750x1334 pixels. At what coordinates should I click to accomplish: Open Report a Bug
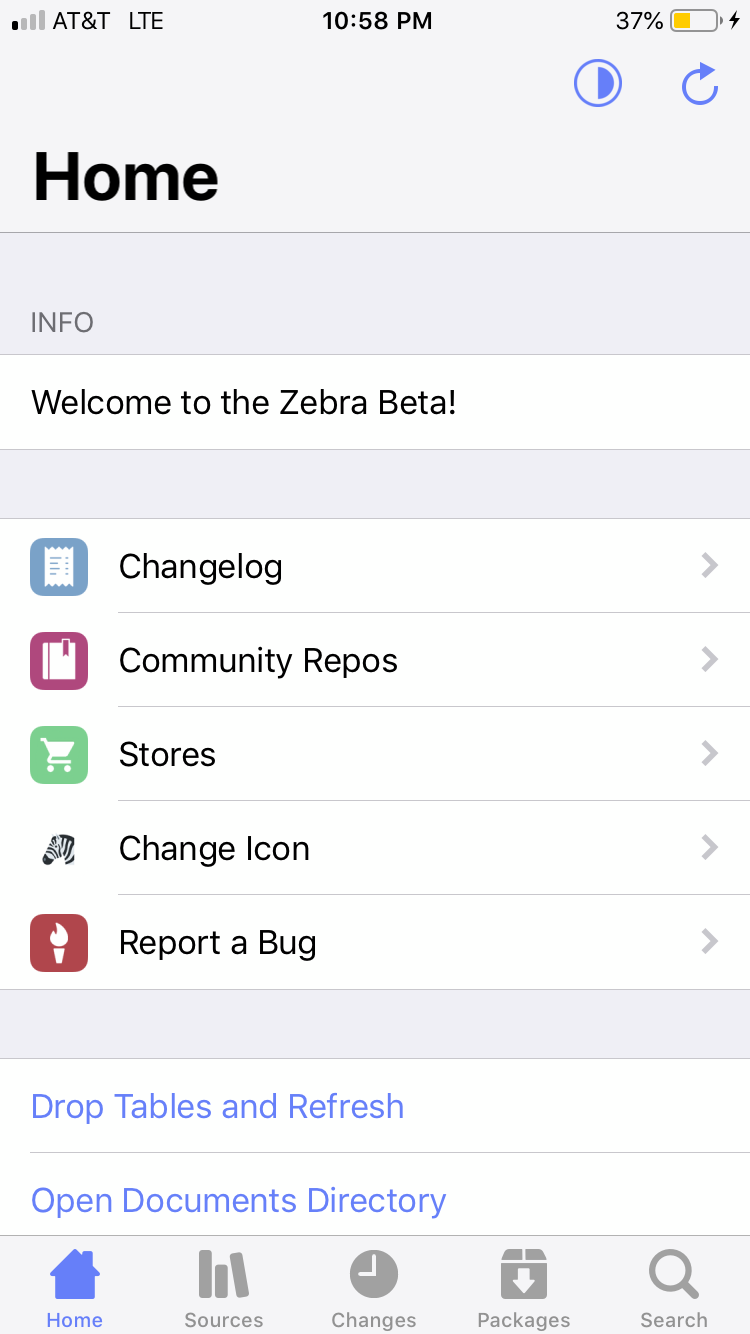pyautogui.click(x=375, y=942)
